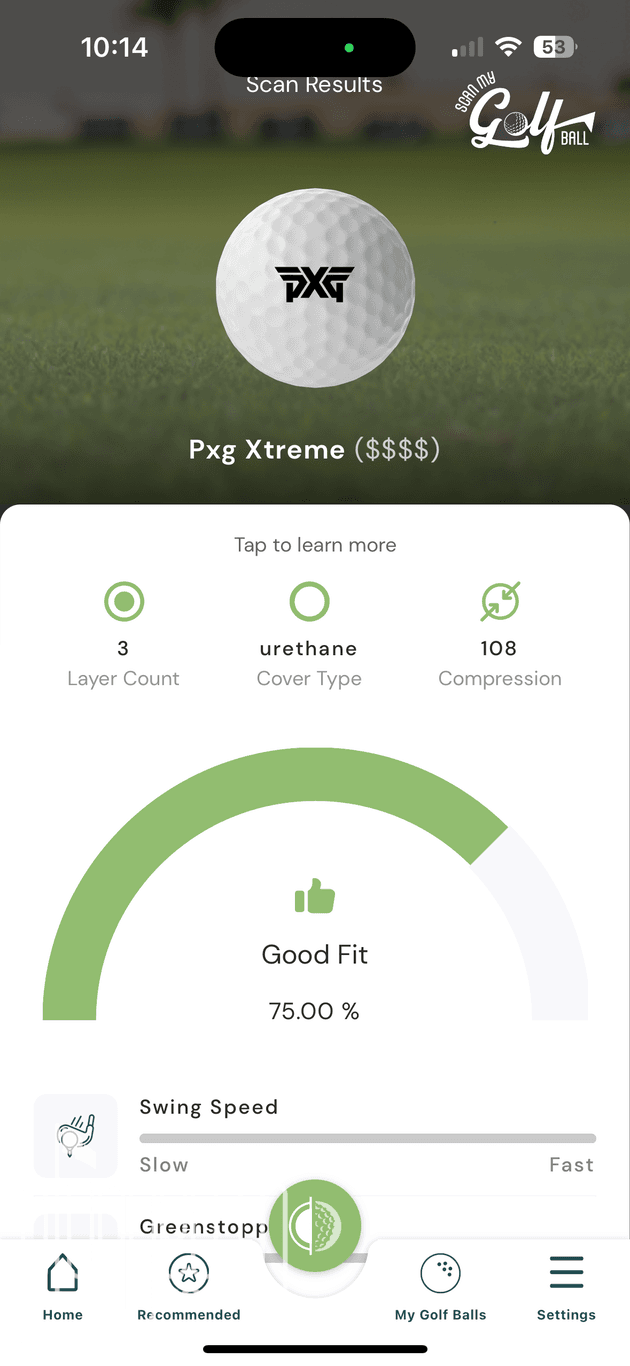
Task: Switch to the Recommended tab
Action: click(x=188, y=1287)
